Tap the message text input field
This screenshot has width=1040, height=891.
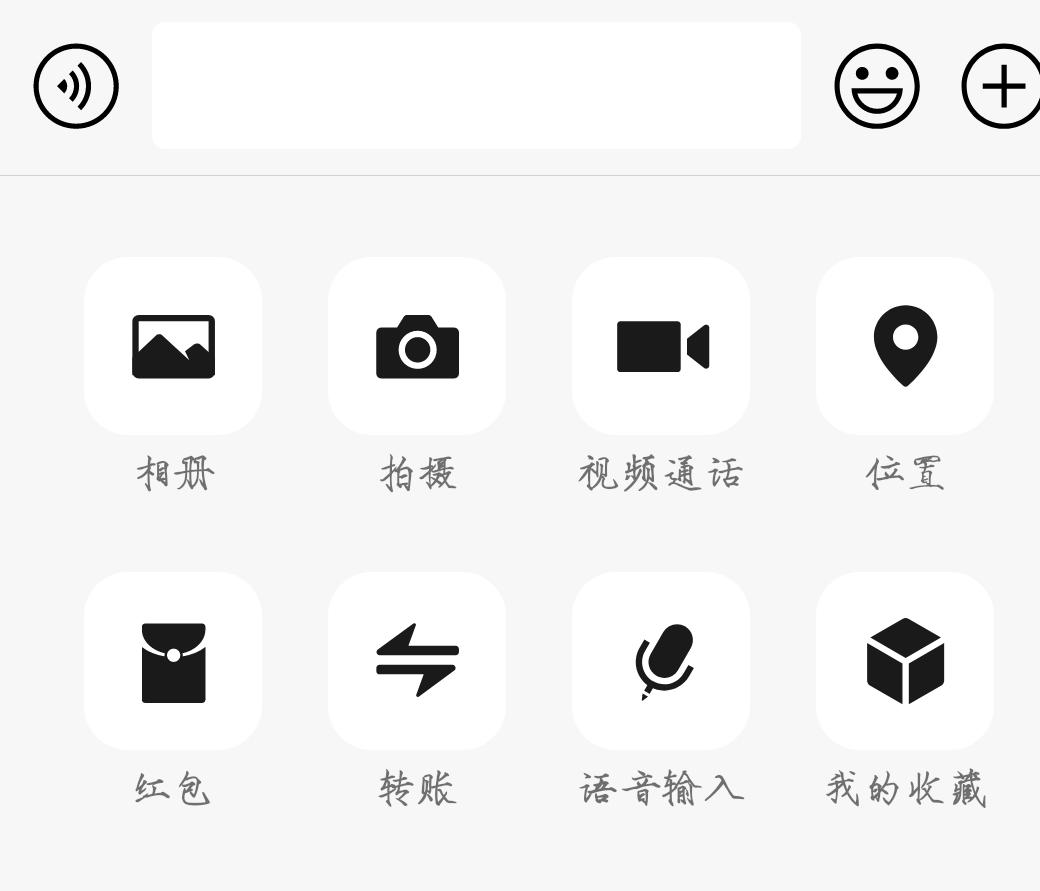[476, 86]
